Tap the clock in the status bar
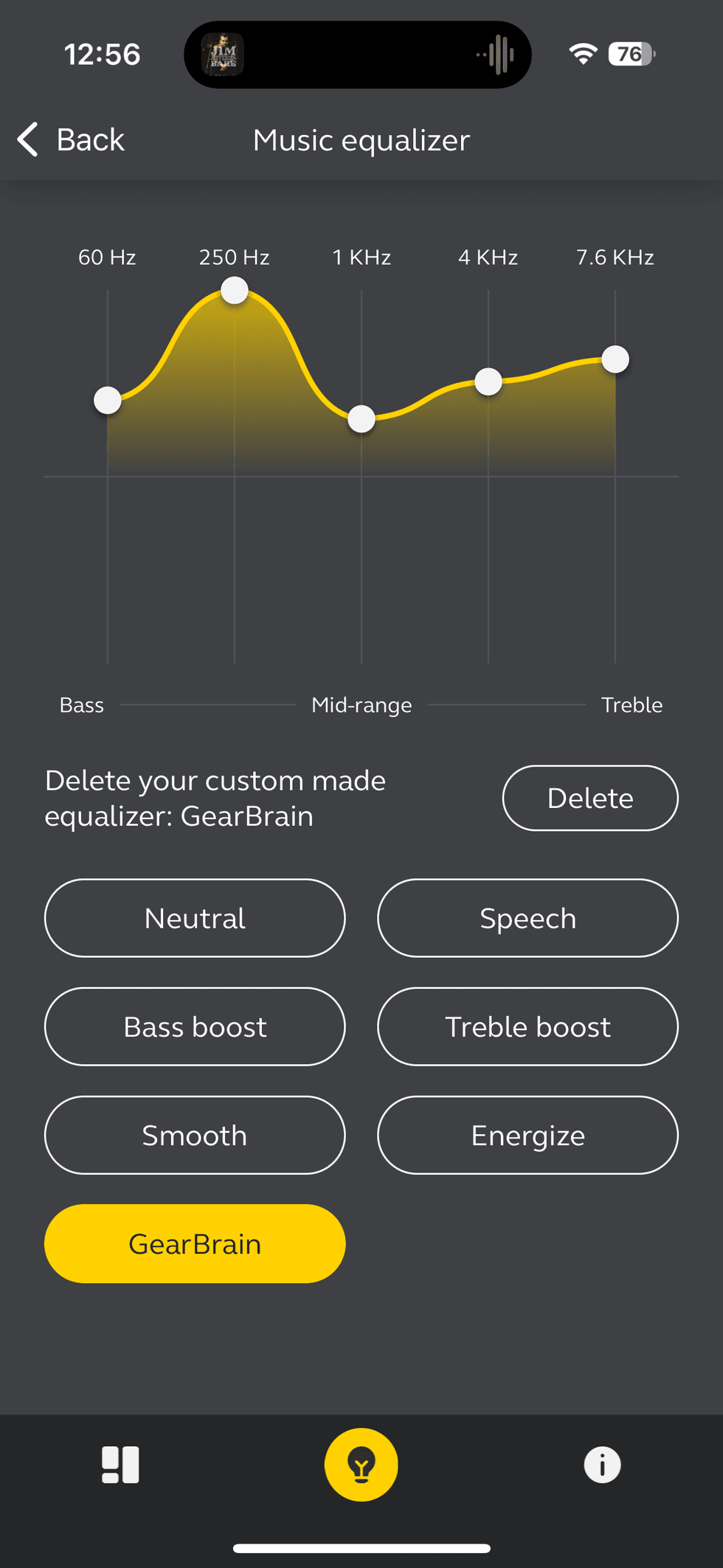 click(x=102, y=53)
